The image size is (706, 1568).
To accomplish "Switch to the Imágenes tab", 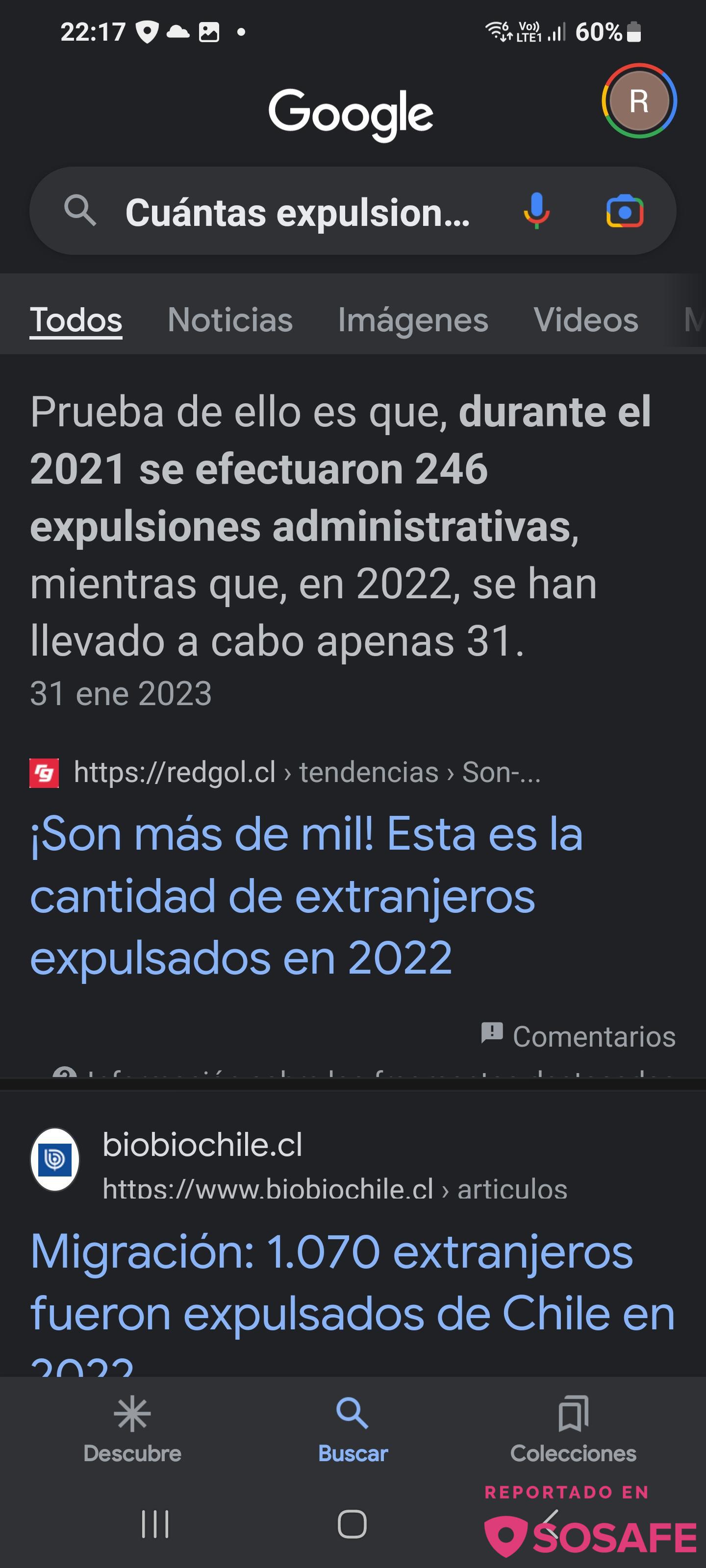I will [412, 319].
